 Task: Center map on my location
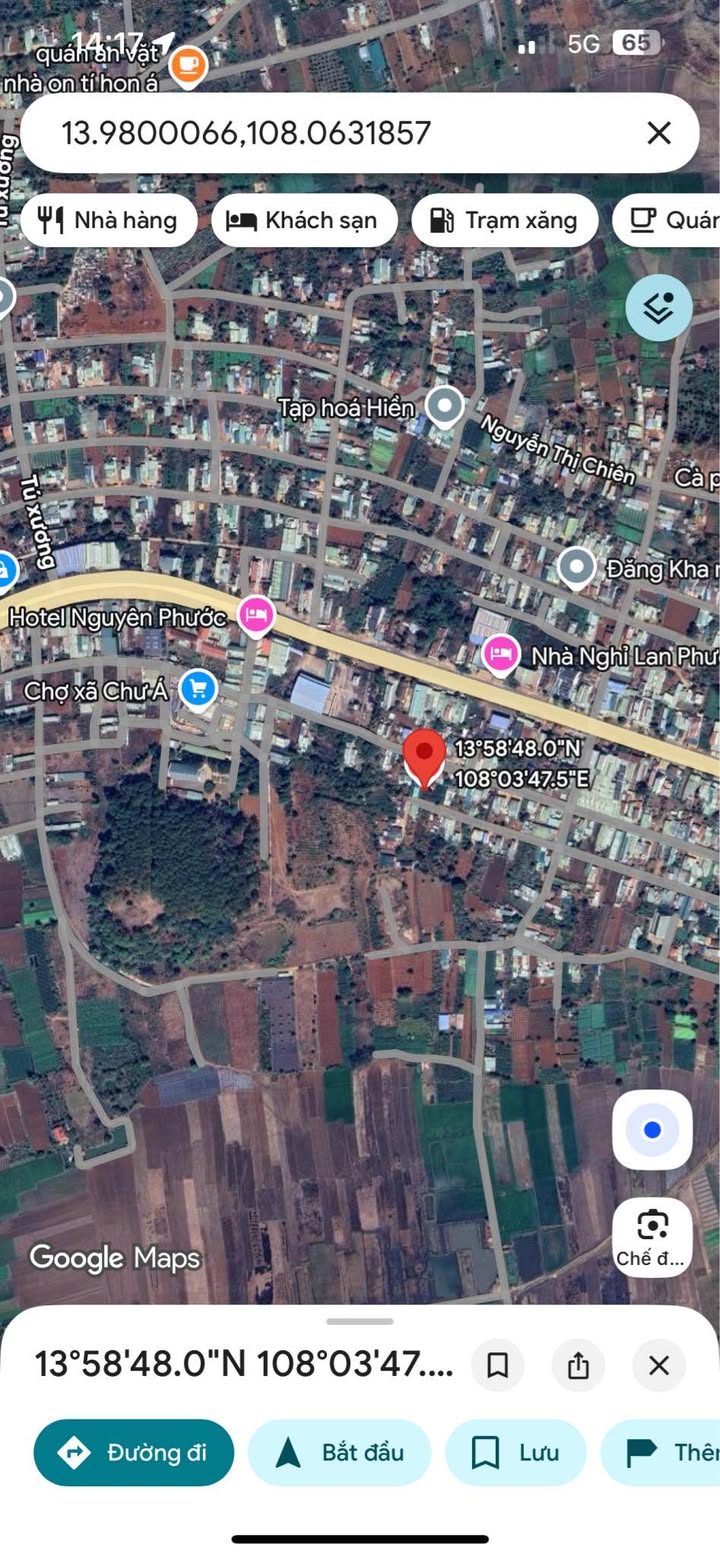[652, 1130]
